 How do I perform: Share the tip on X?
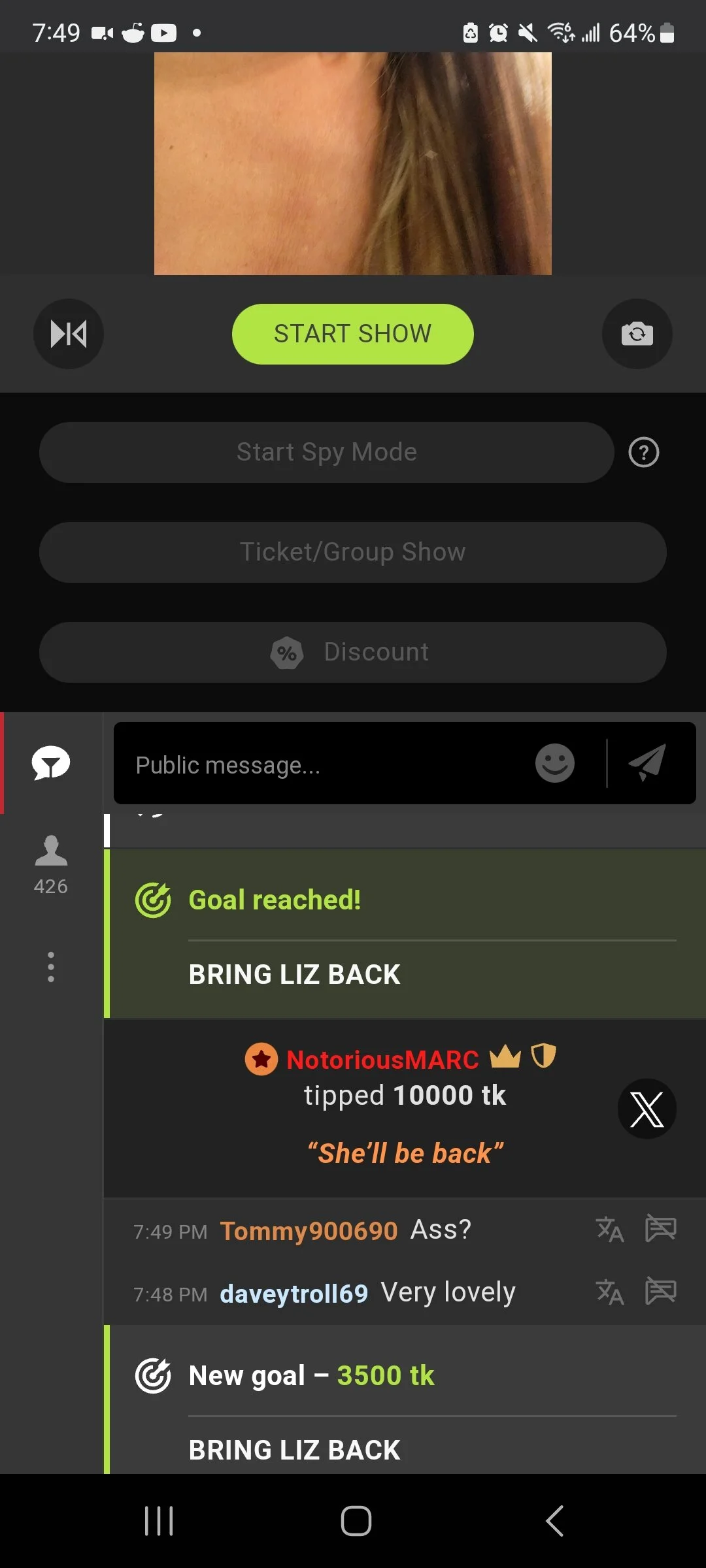coord(647,1109)
